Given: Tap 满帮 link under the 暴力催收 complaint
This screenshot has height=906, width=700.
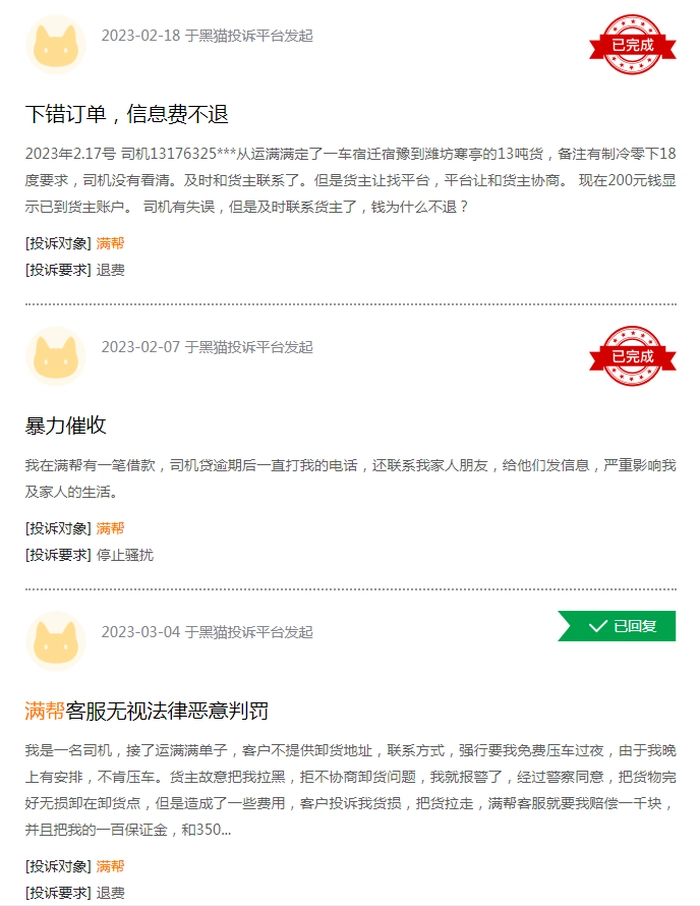Looking at the screenshot, I should tap(110, 528).
